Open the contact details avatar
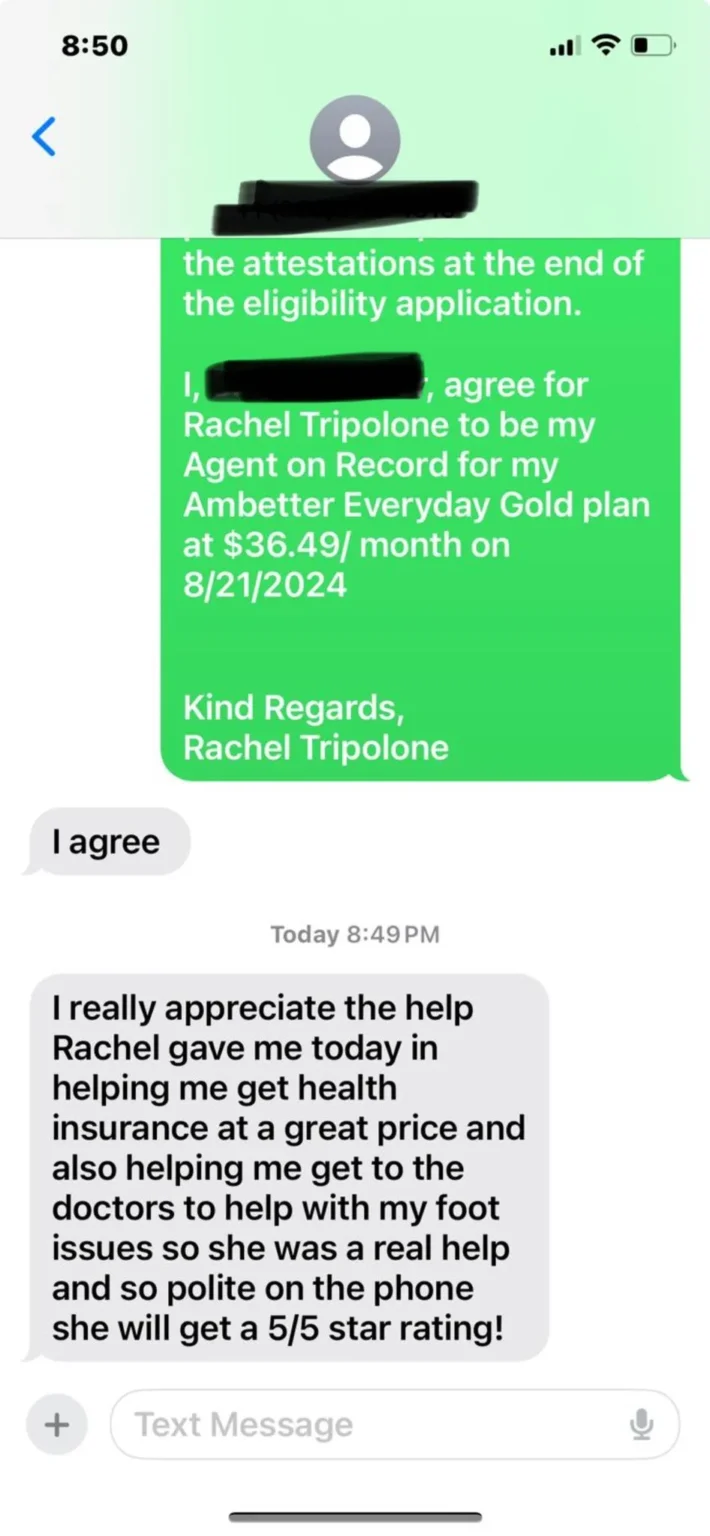710x1536 pixels. point(355,141)
